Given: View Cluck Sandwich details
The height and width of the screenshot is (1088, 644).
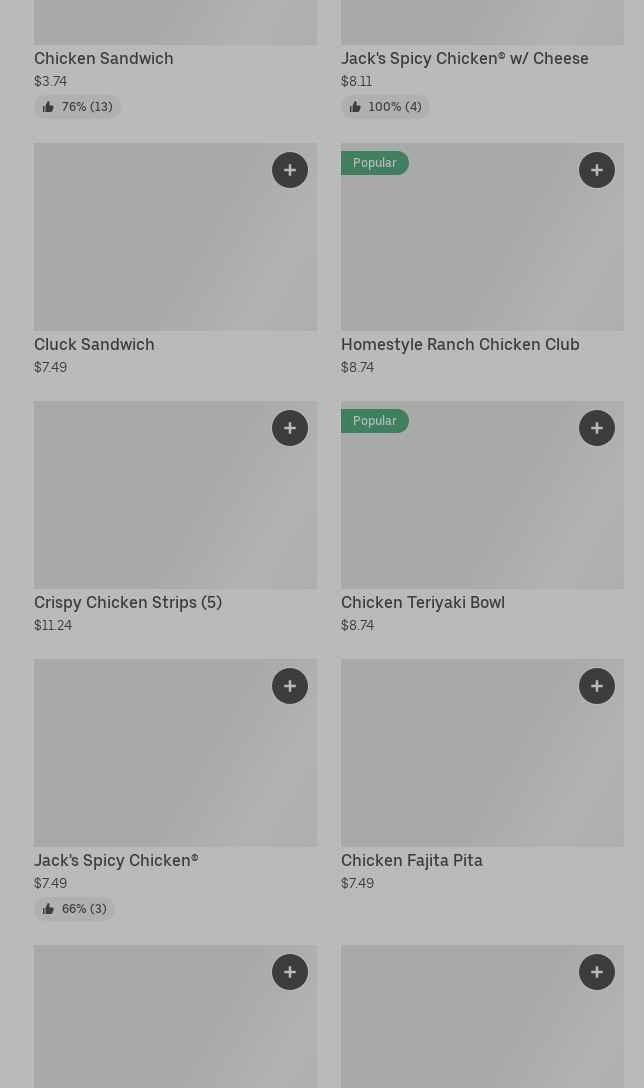Looking at the screenshot, I should point(176,260).
